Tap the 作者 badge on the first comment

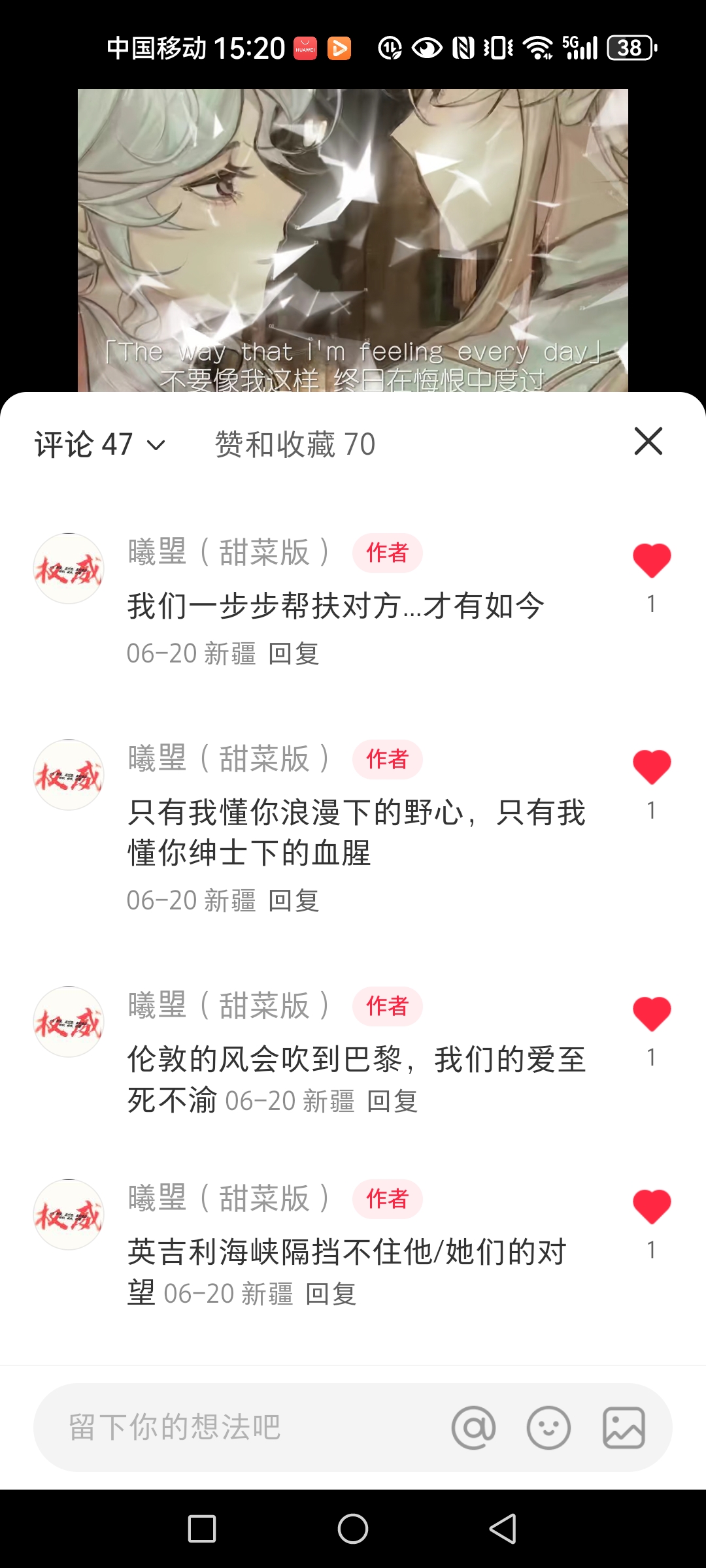[x=388, y=552]
